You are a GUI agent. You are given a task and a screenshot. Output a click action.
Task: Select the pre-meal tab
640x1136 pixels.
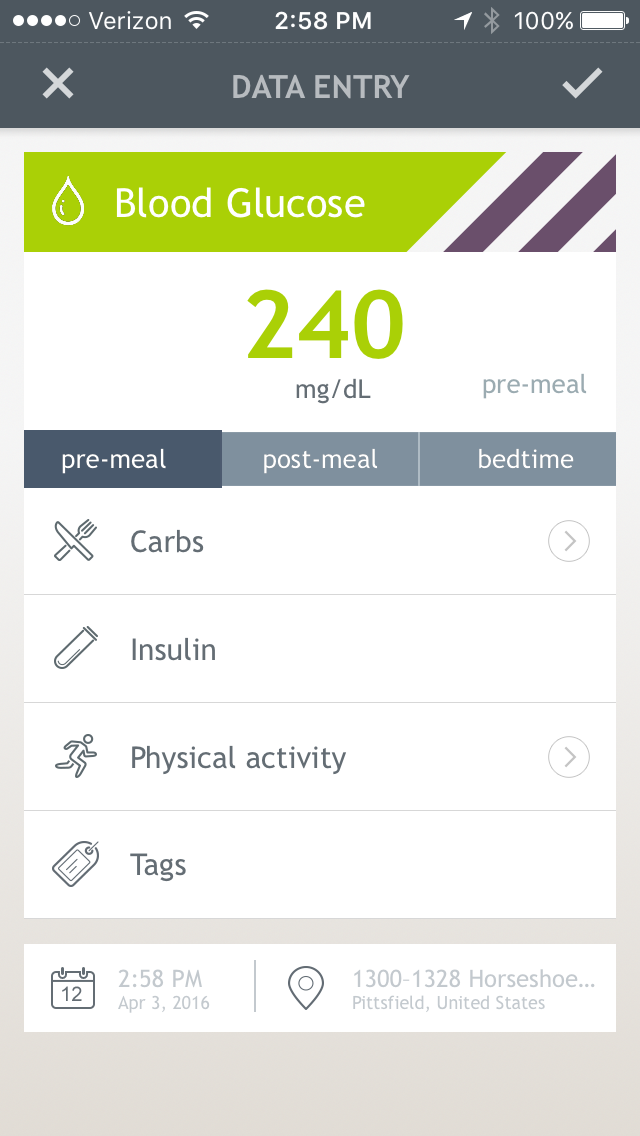pyautogui.click(x=122, y=460)
